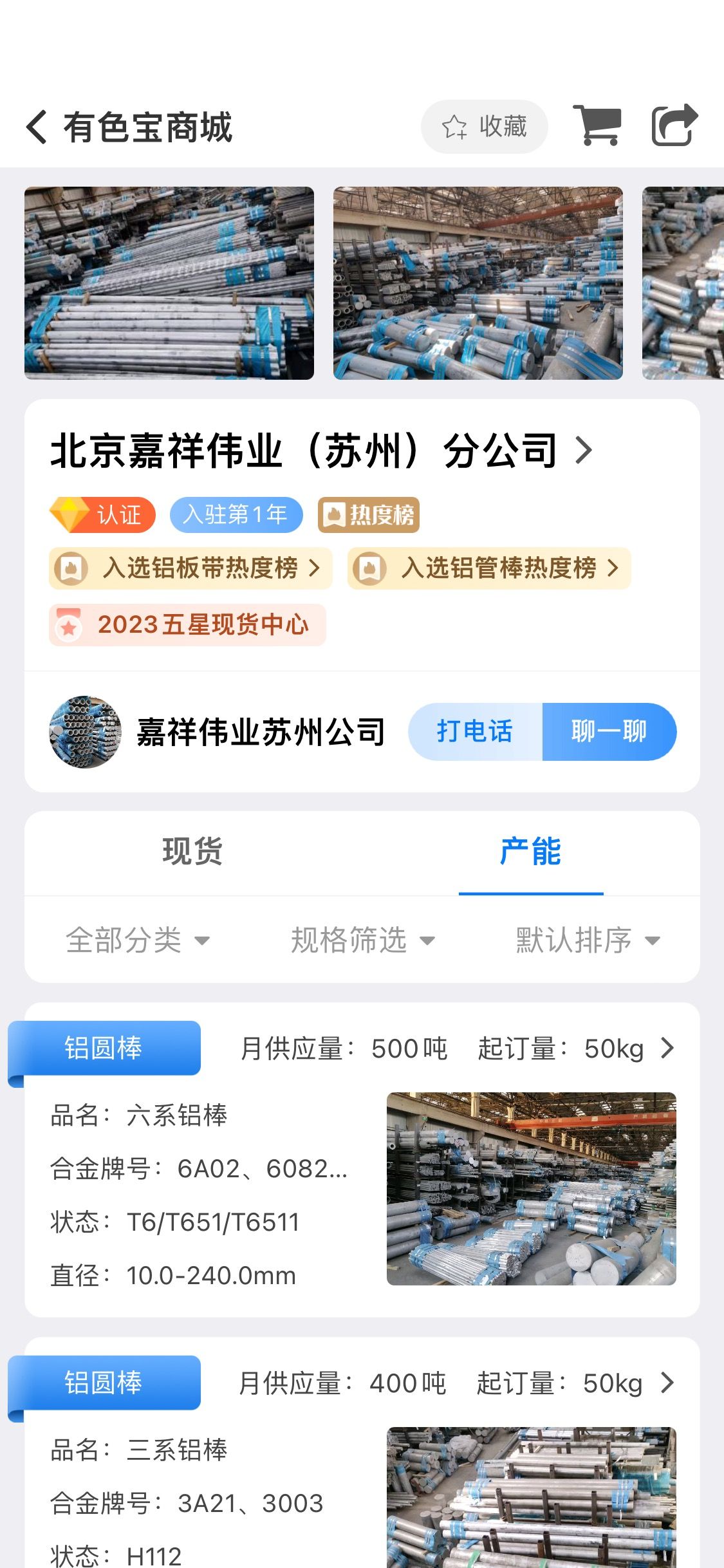Expand the 全部分类 category dropdown

(138, 940)
